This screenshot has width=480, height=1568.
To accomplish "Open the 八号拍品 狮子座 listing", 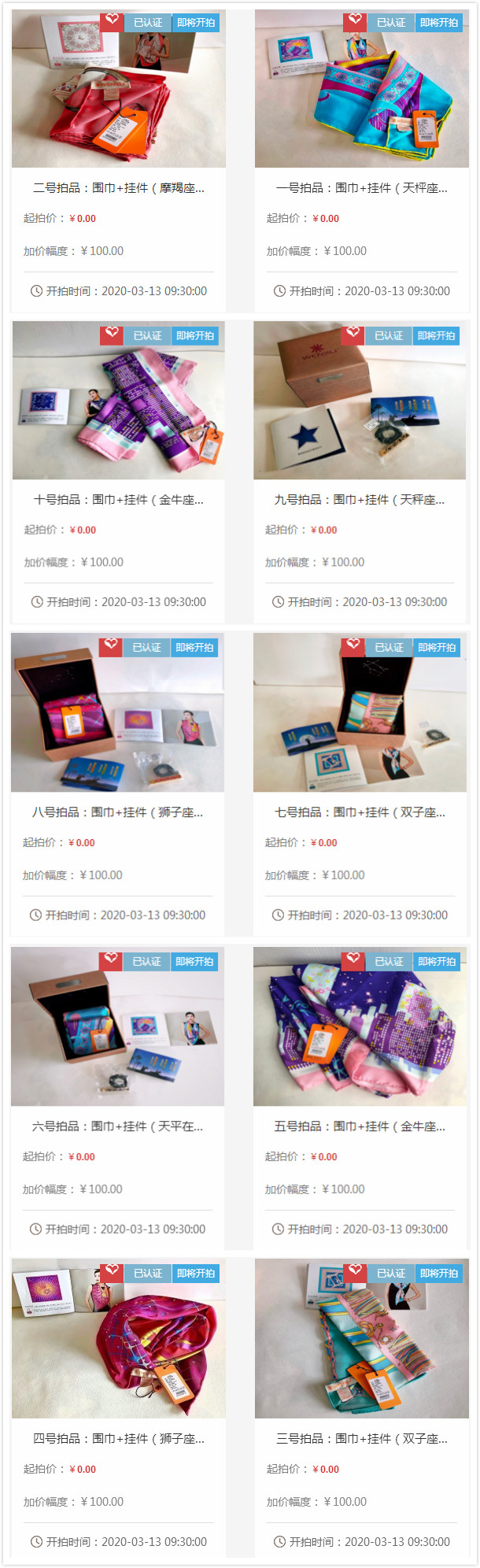I will (x=117, y=812).
